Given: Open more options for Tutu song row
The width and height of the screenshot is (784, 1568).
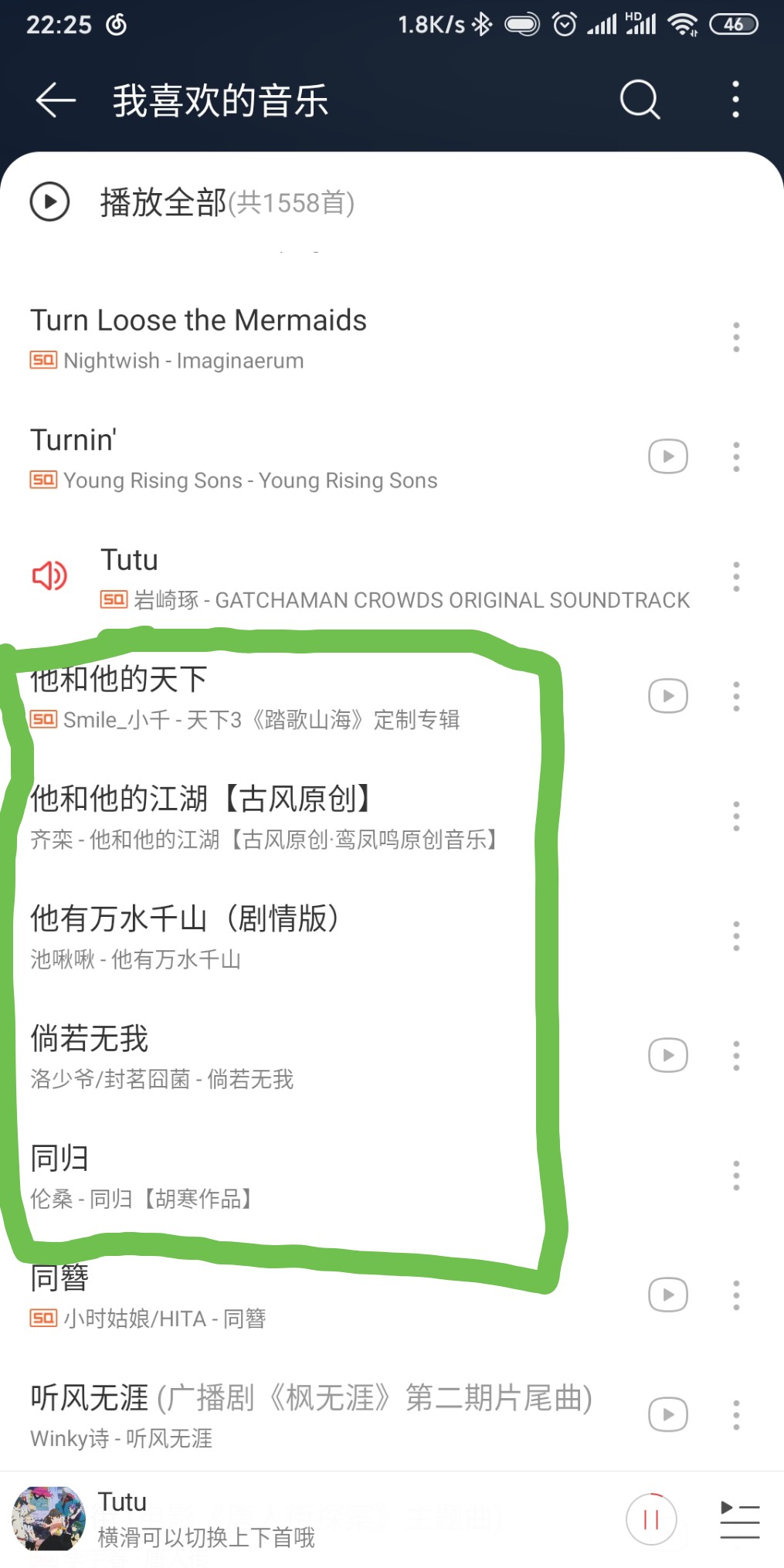Looking at the screenshot, I should pyautogui.click(x=736, y=577).
